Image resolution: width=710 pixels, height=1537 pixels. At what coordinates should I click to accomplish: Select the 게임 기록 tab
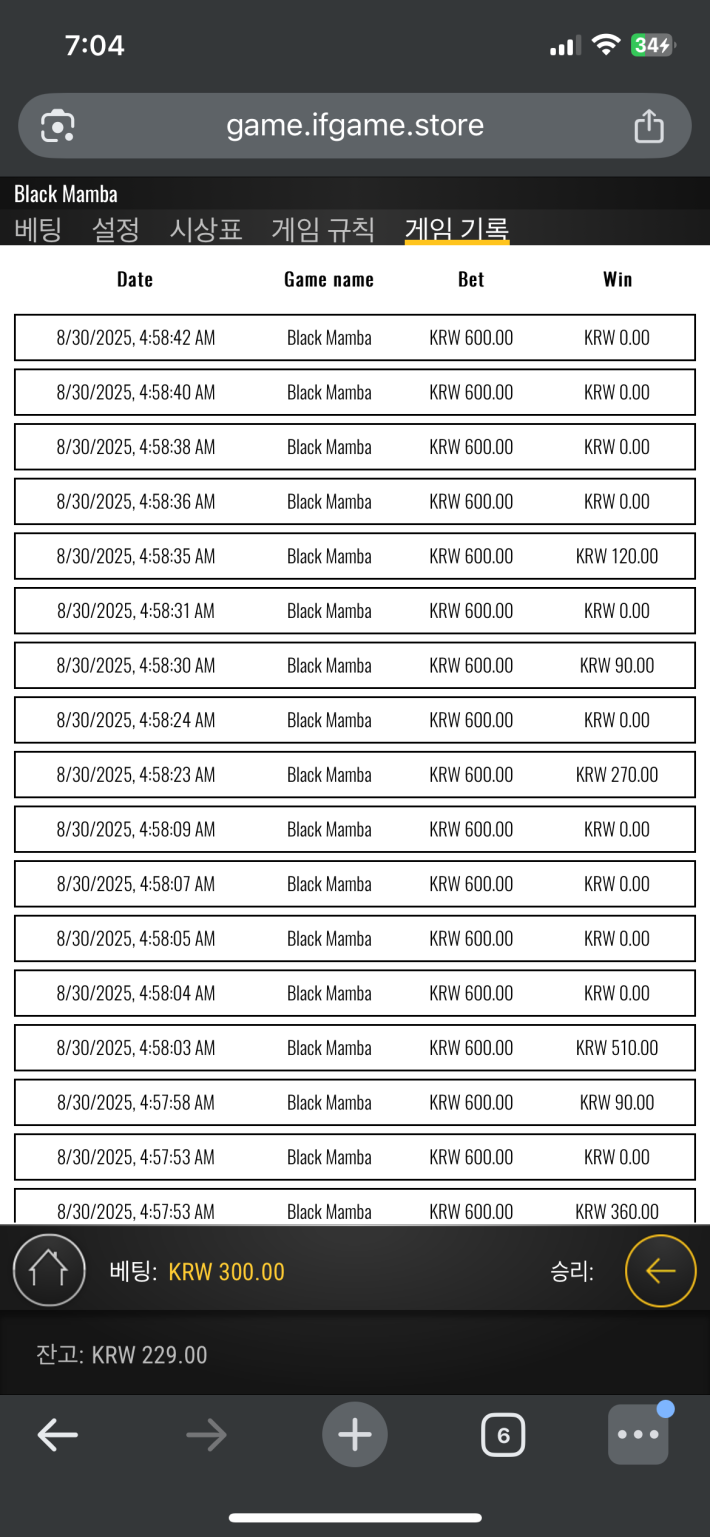457,229
